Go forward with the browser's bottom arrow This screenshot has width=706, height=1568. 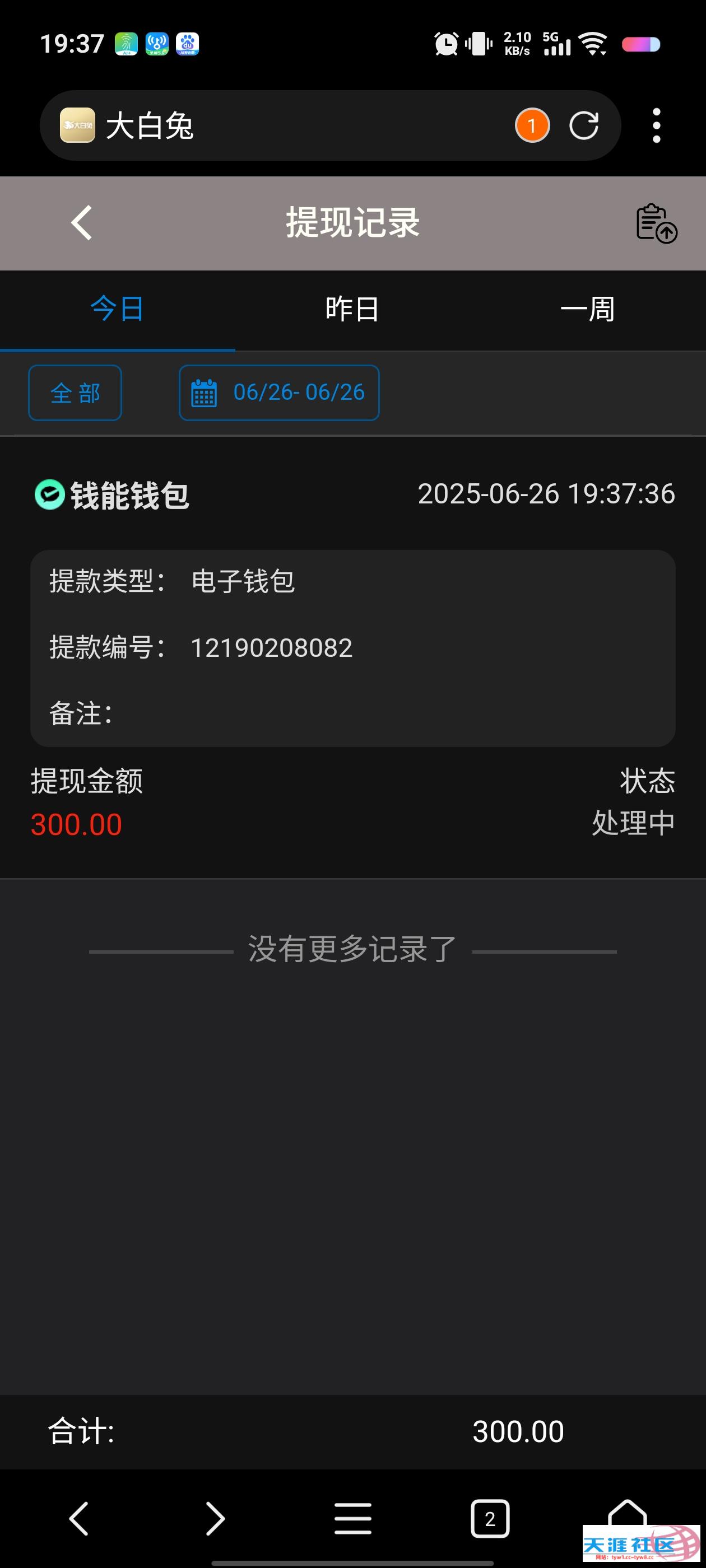click(215, 1518)
